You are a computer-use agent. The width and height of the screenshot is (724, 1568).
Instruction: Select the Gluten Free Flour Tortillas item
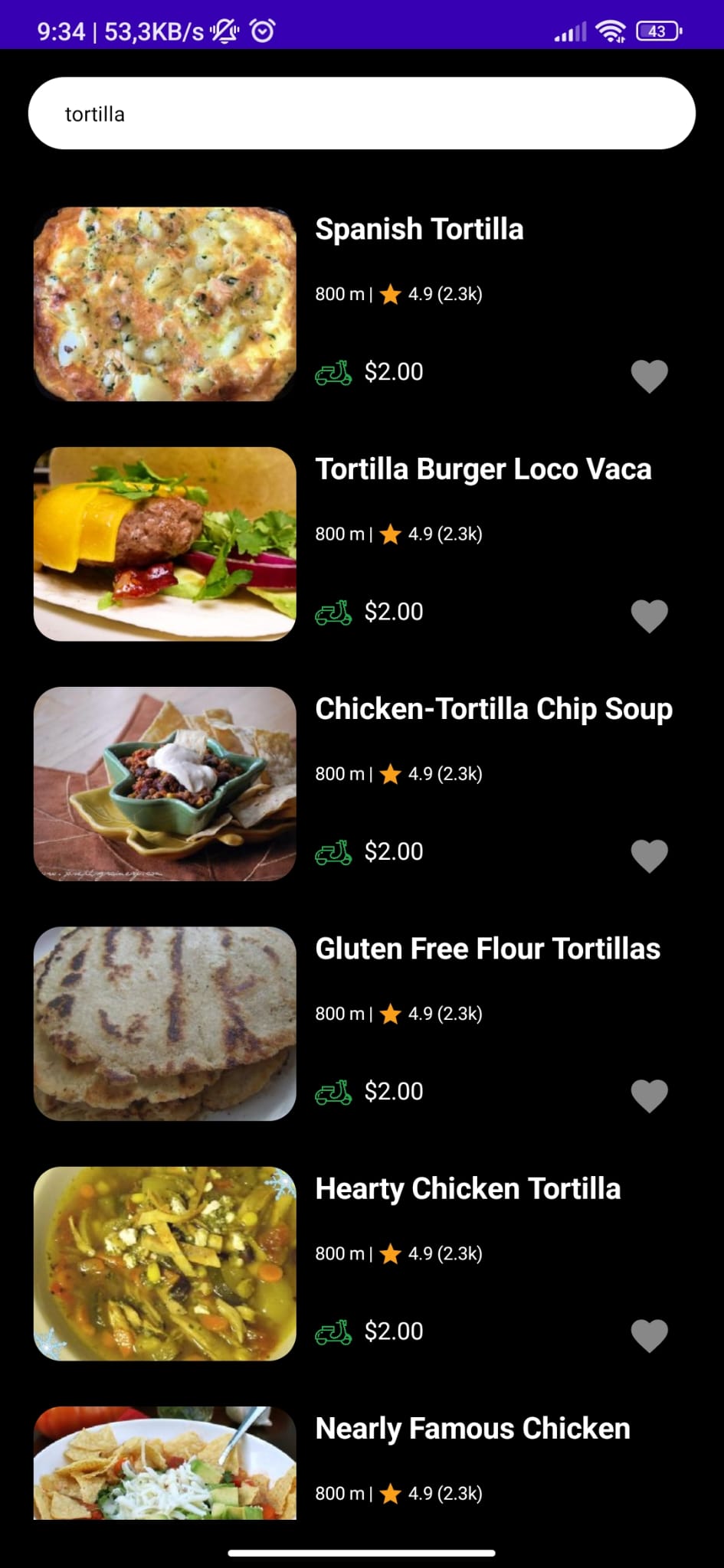pos(487,949)
